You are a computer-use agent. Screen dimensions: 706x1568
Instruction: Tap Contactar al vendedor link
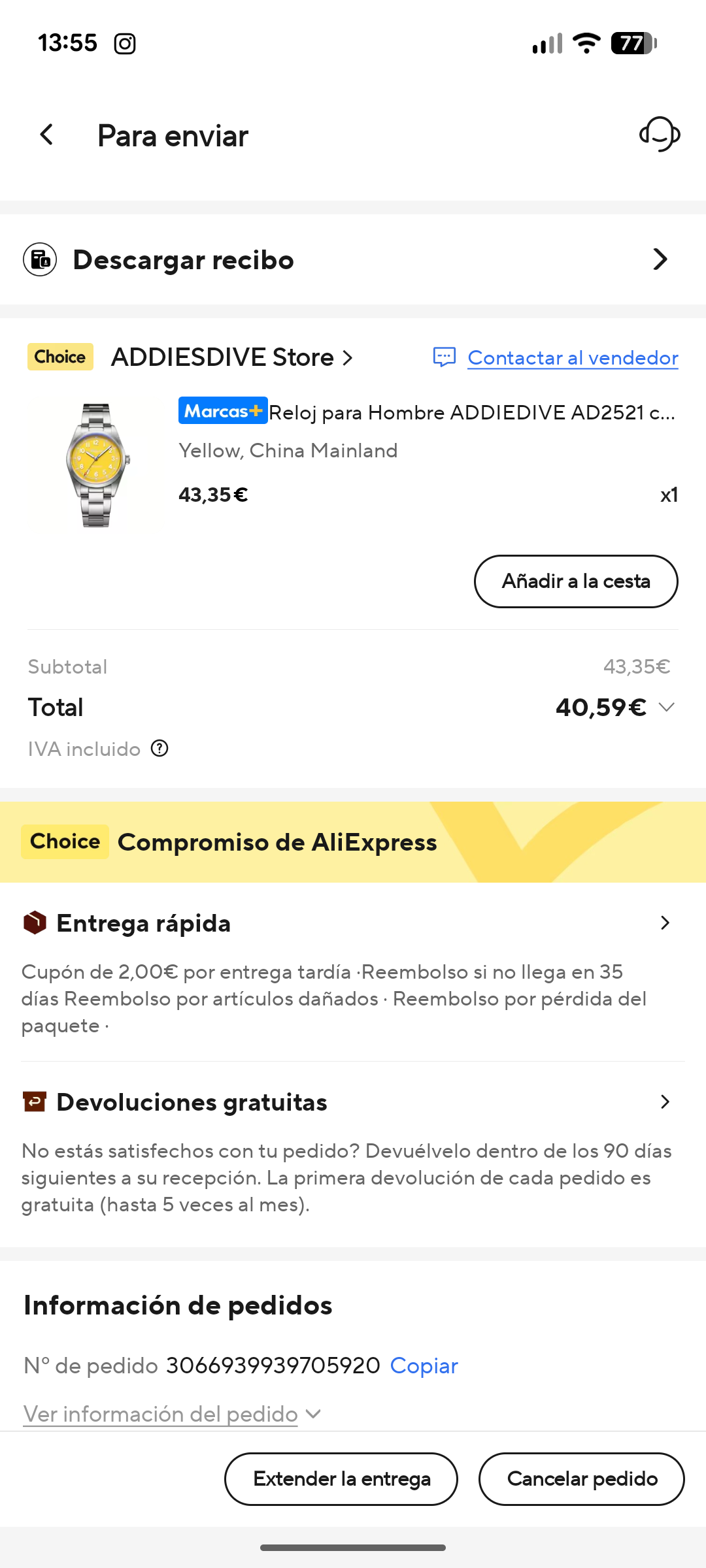tap(572, 358)
